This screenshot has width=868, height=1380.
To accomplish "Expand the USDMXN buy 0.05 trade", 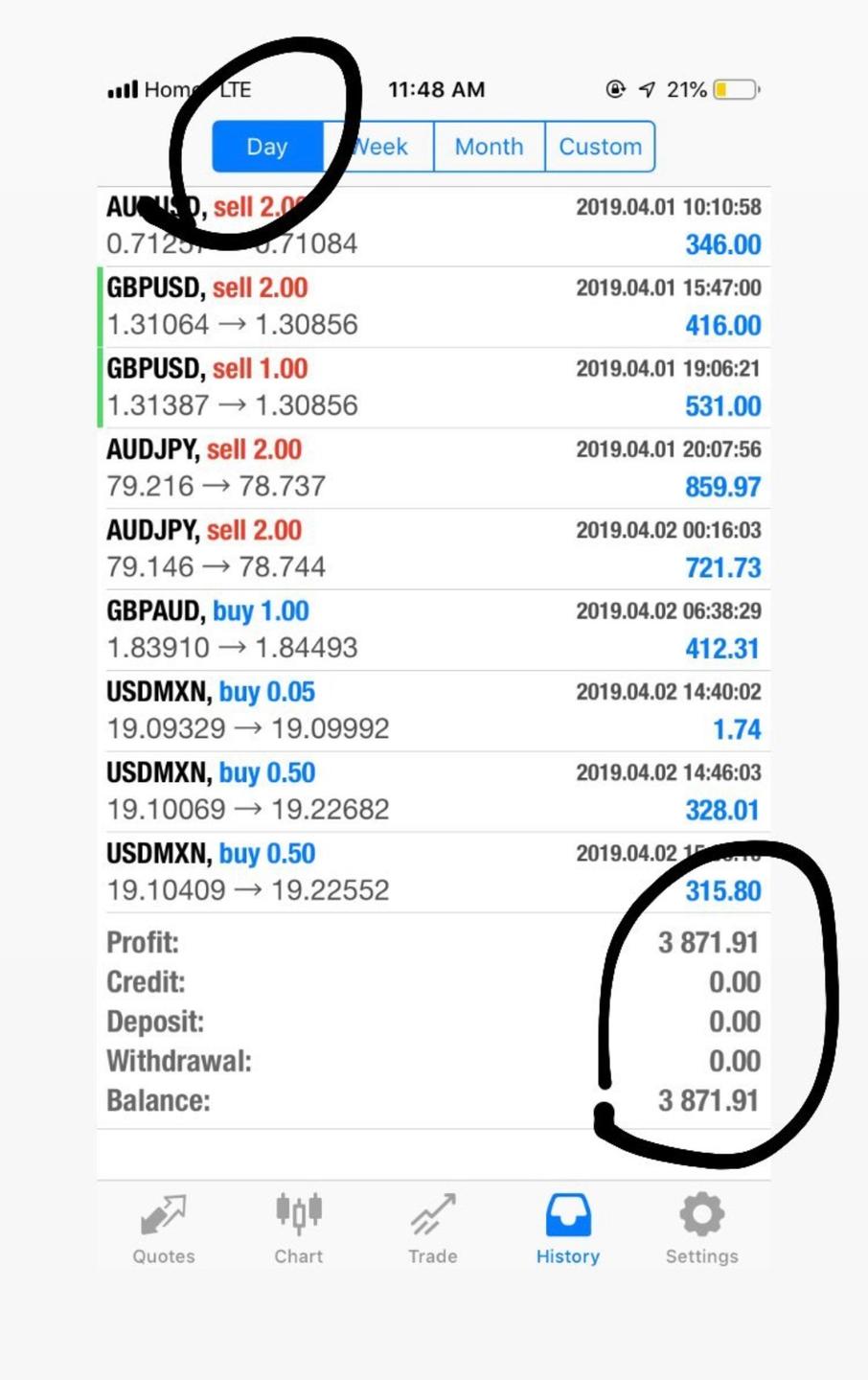I will [433, 710].
